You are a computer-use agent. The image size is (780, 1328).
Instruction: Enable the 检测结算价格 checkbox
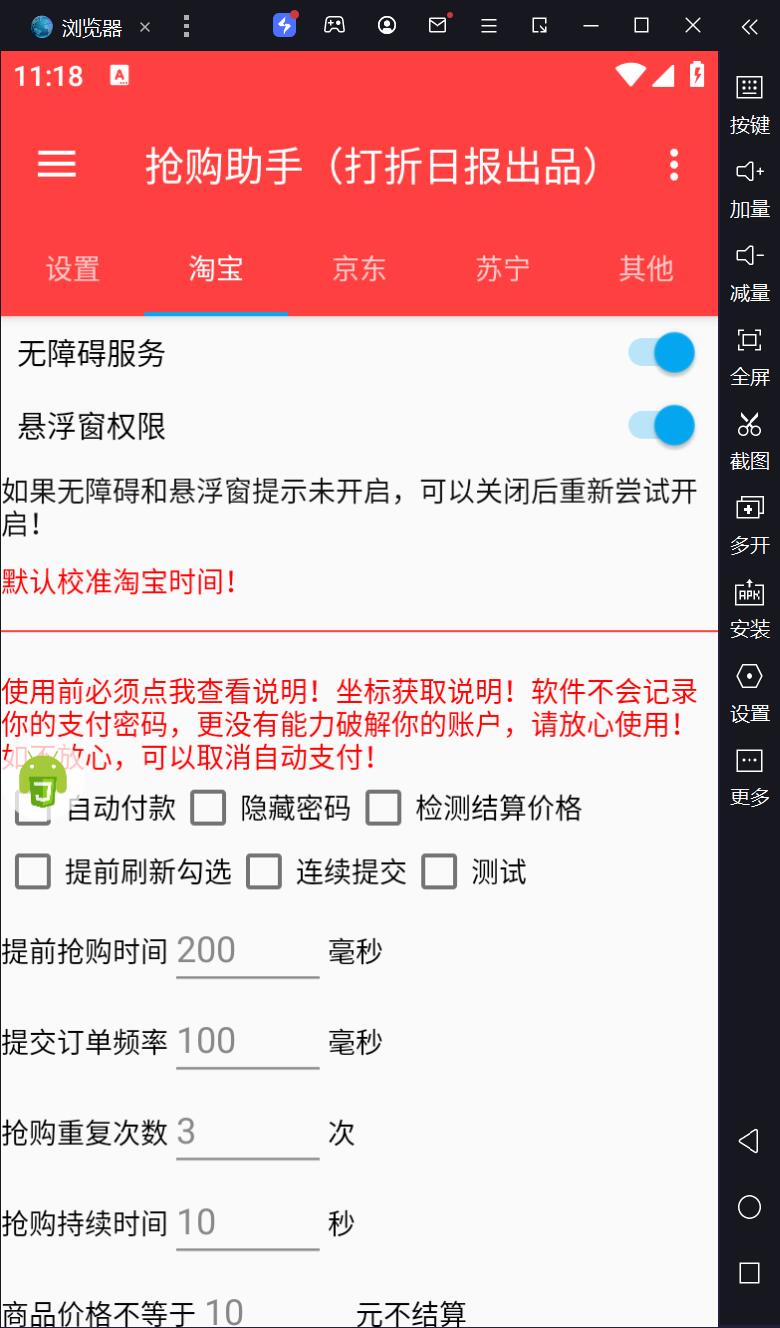point(383,808)
